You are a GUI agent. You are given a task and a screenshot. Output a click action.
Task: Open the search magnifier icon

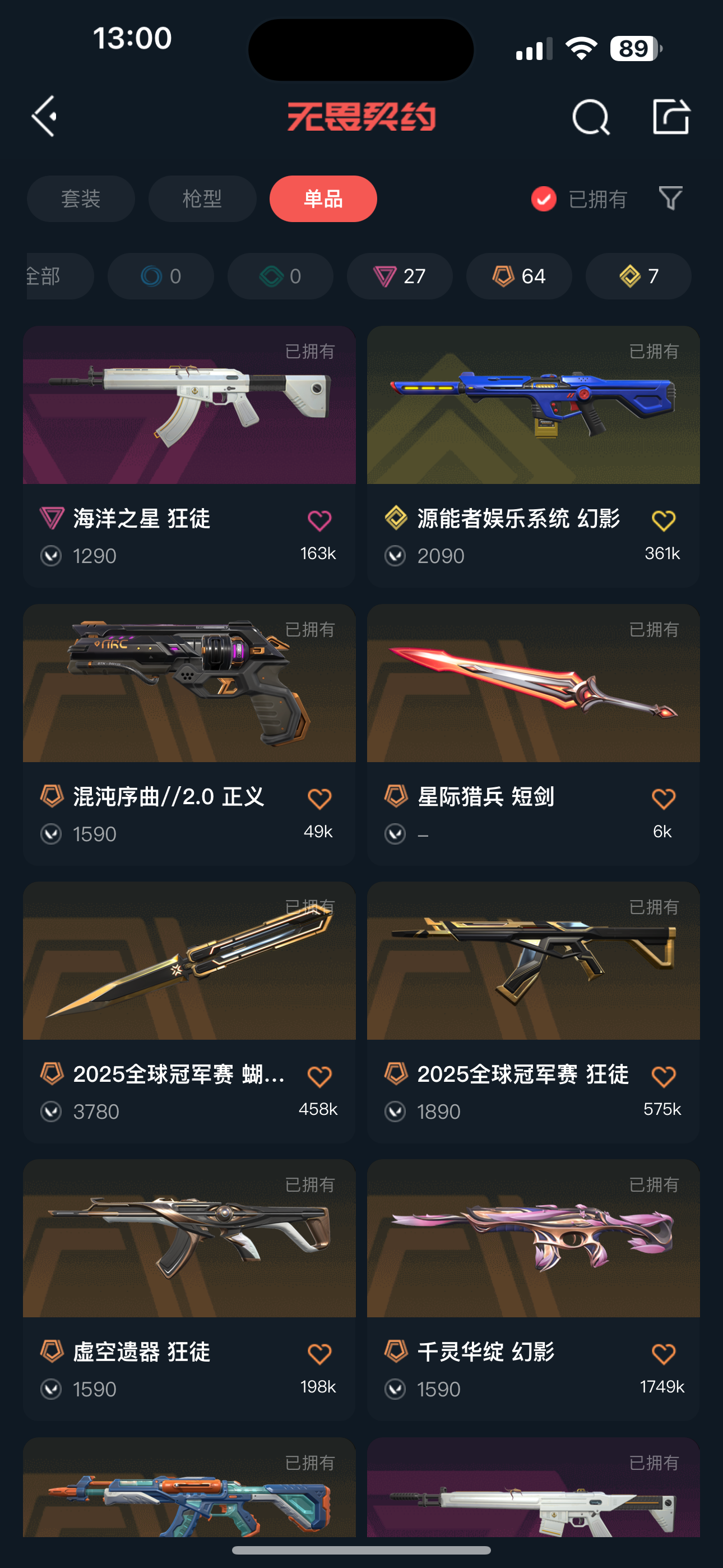tap(590, 116)
